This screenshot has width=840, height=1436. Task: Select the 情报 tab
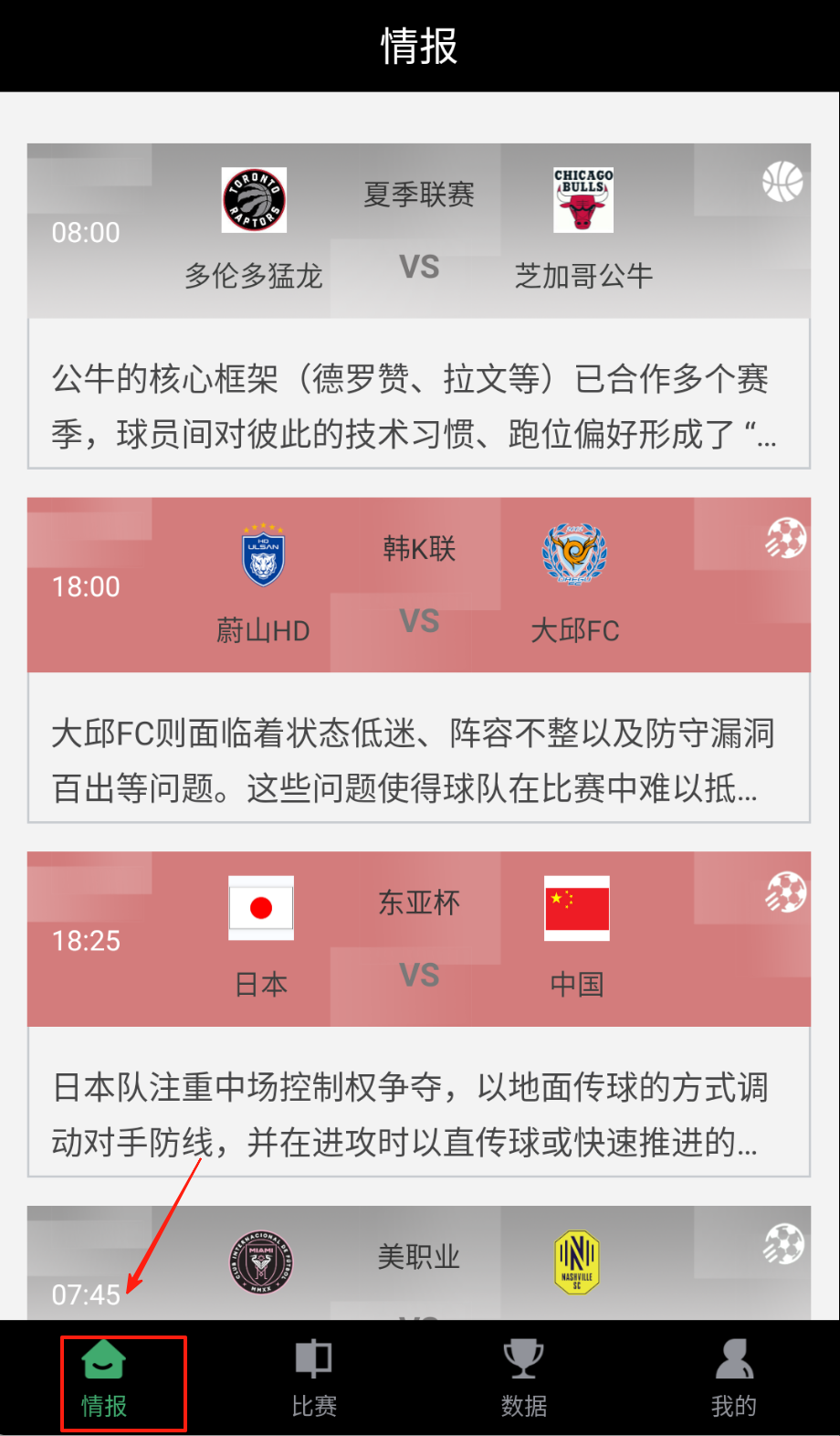click(x=104, y=1382)
